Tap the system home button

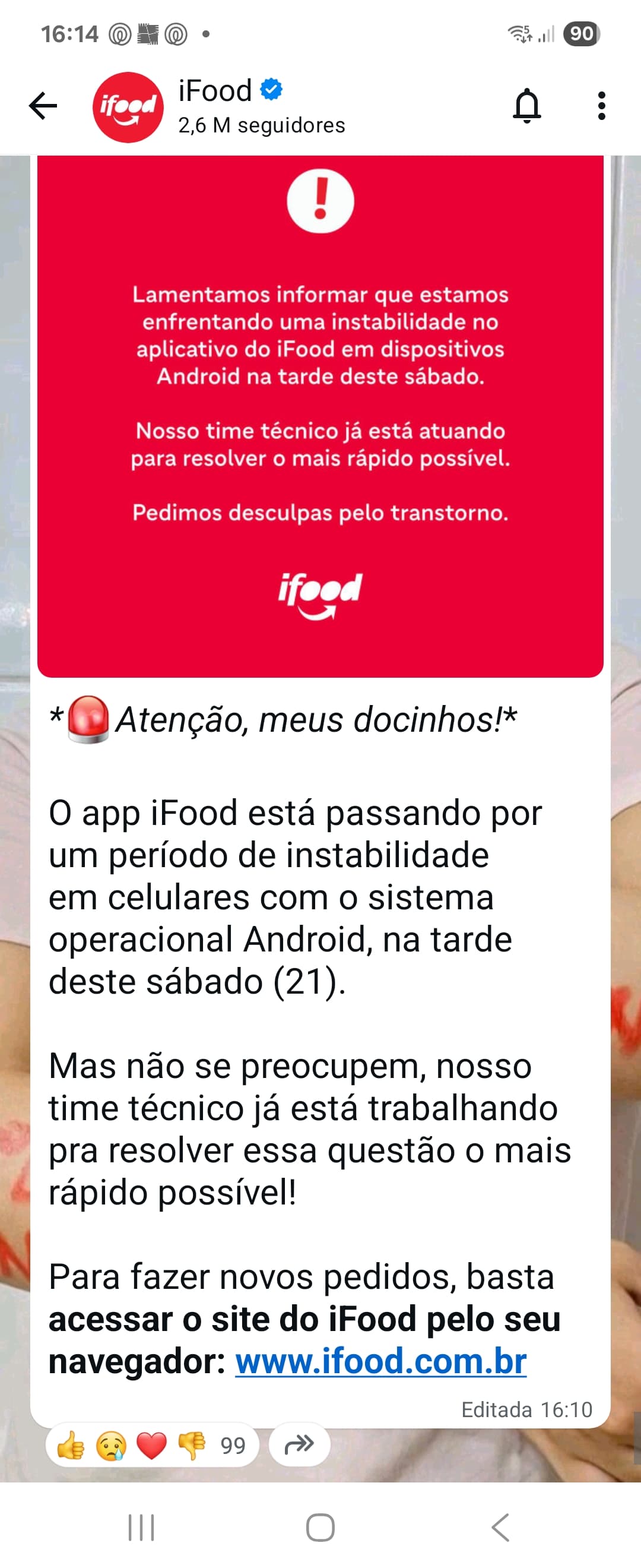point(320,1527)
